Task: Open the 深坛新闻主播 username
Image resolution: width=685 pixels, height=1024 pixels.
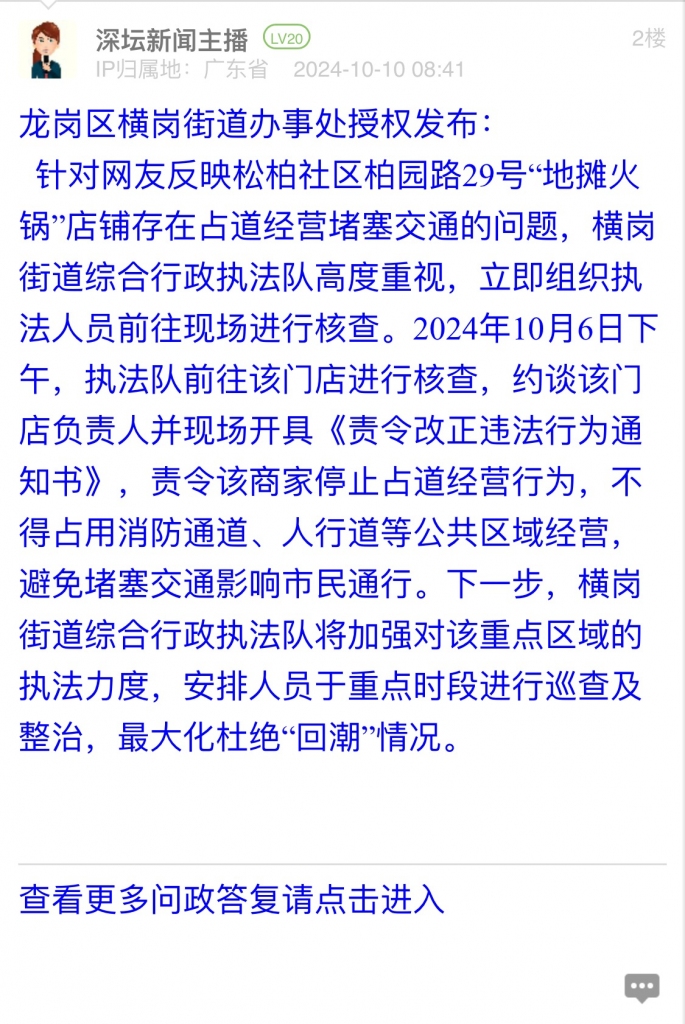Action: [171, 39]
